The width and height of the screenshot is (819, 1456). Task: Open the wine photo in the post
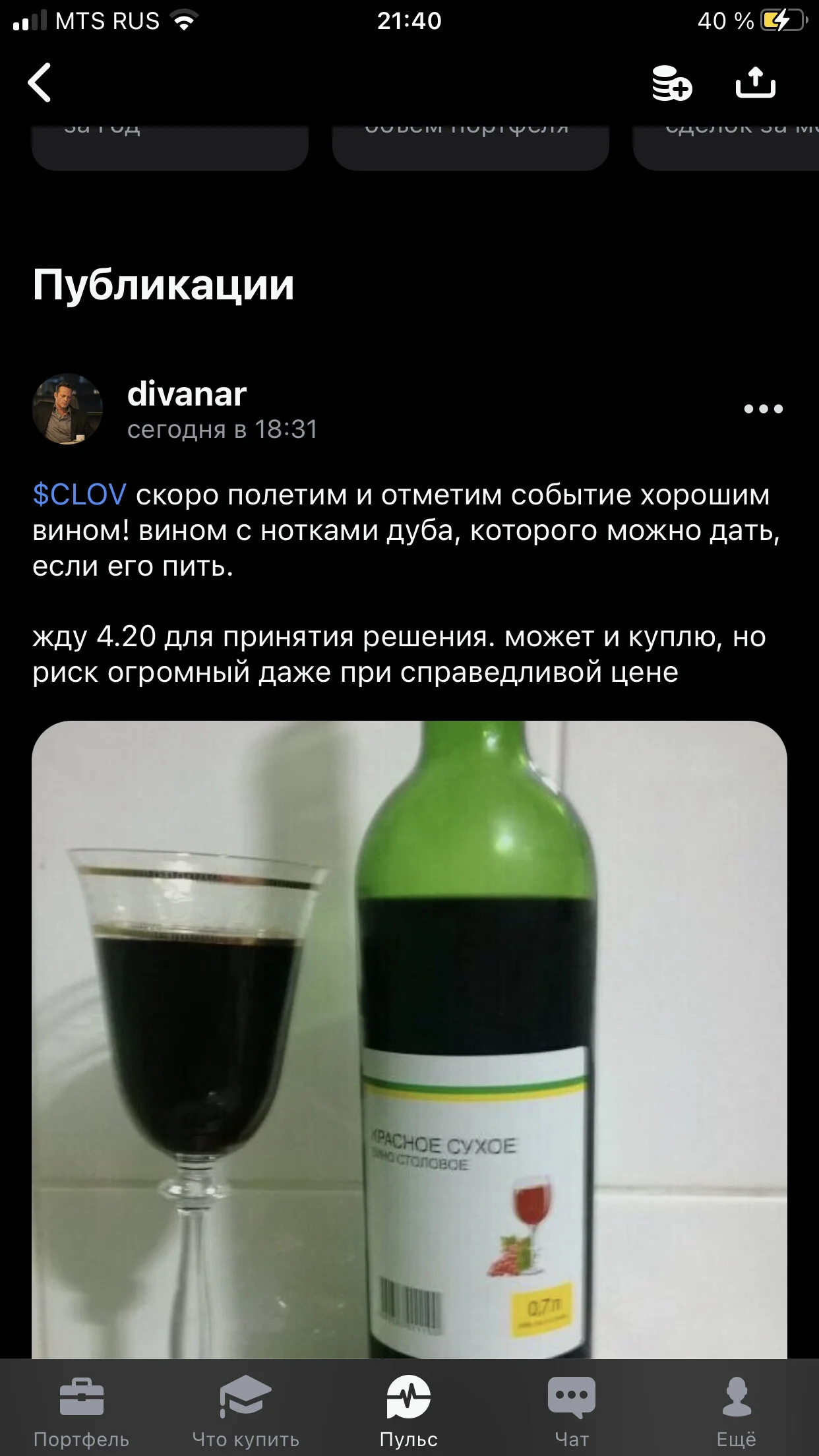pyautogui.click(x=409, y=1039)
